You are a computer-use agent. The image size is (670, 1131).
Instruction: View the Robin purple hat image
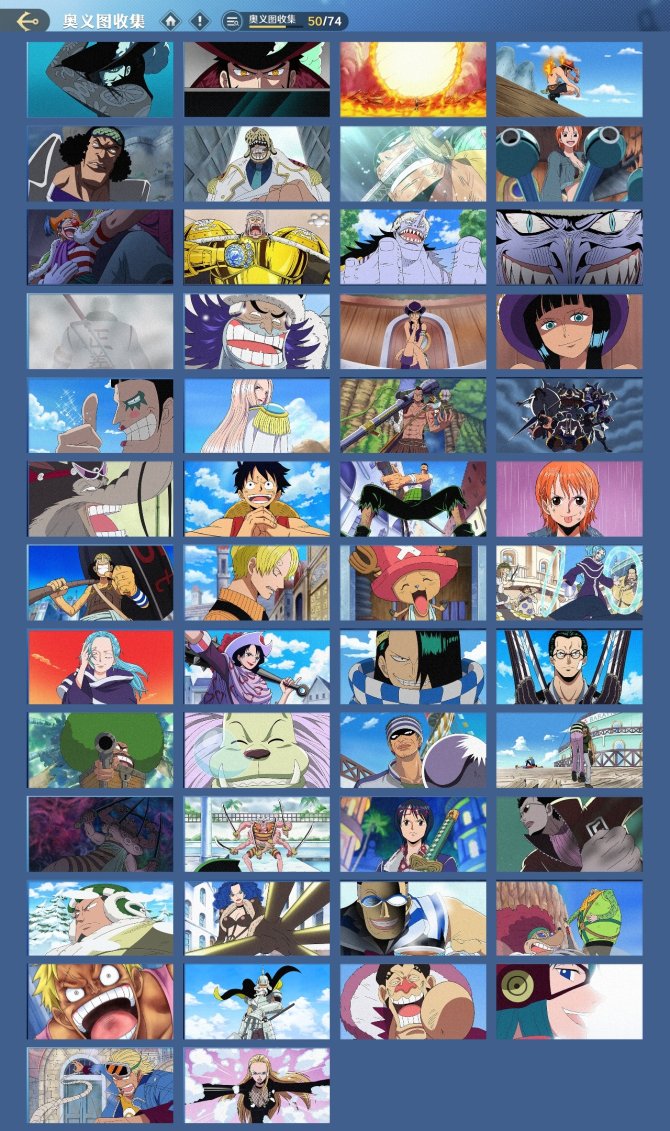(569, 330)
